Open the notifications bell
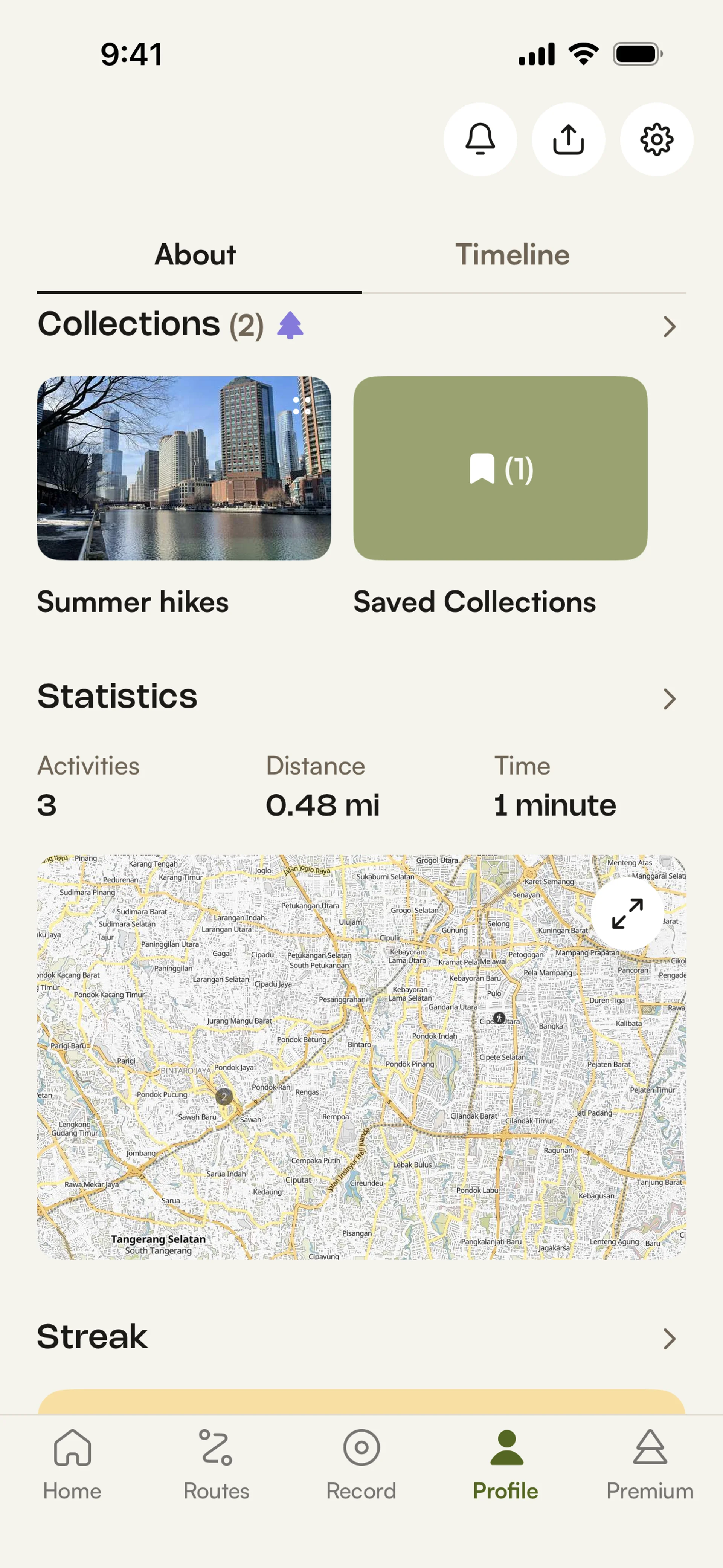Image resolution: width=723 pixels, height=1568 pixels. tap(480, 139)
